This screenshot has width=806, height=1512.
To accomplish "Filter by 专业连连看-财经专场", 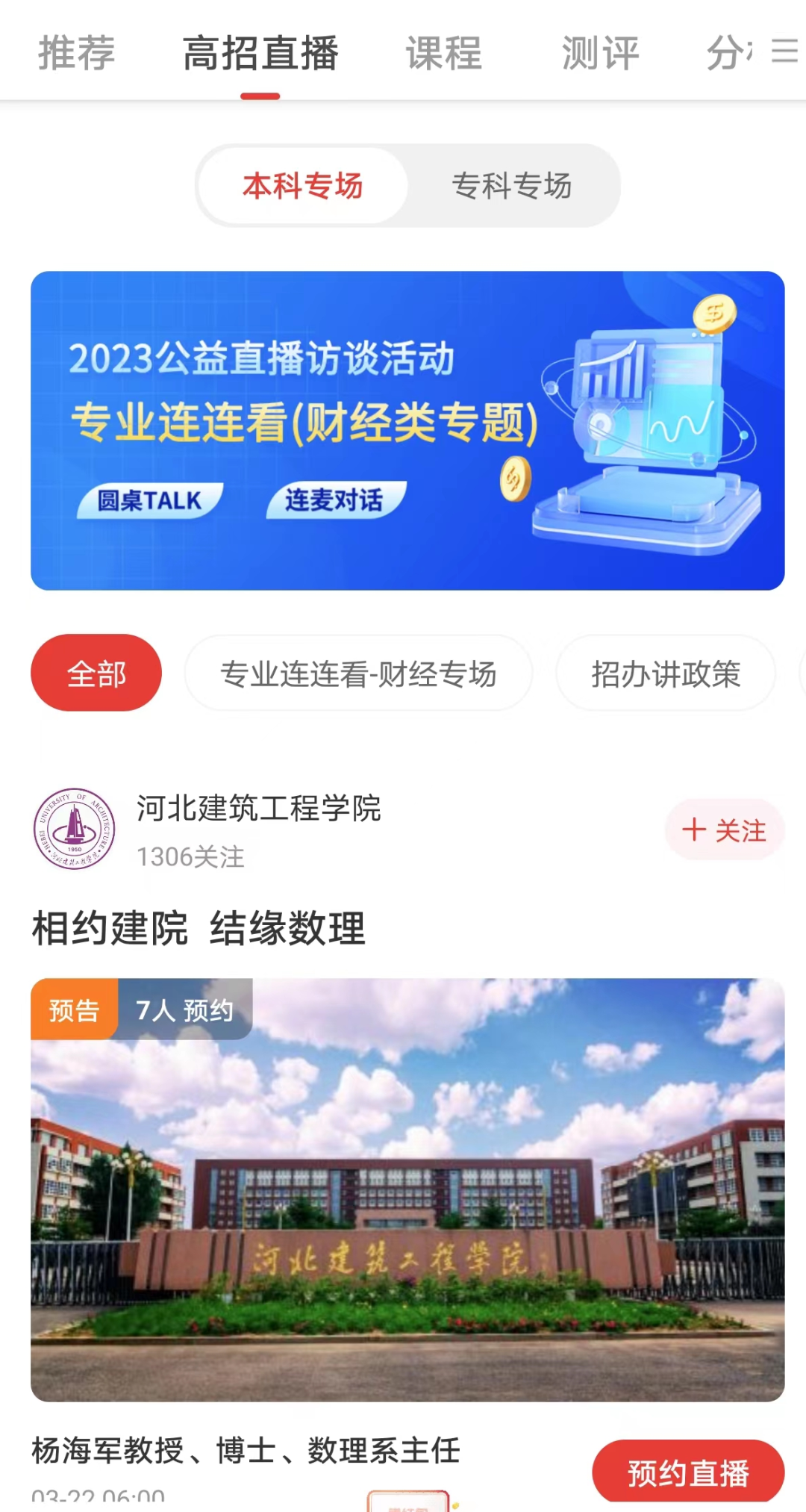I will point(358,673).
